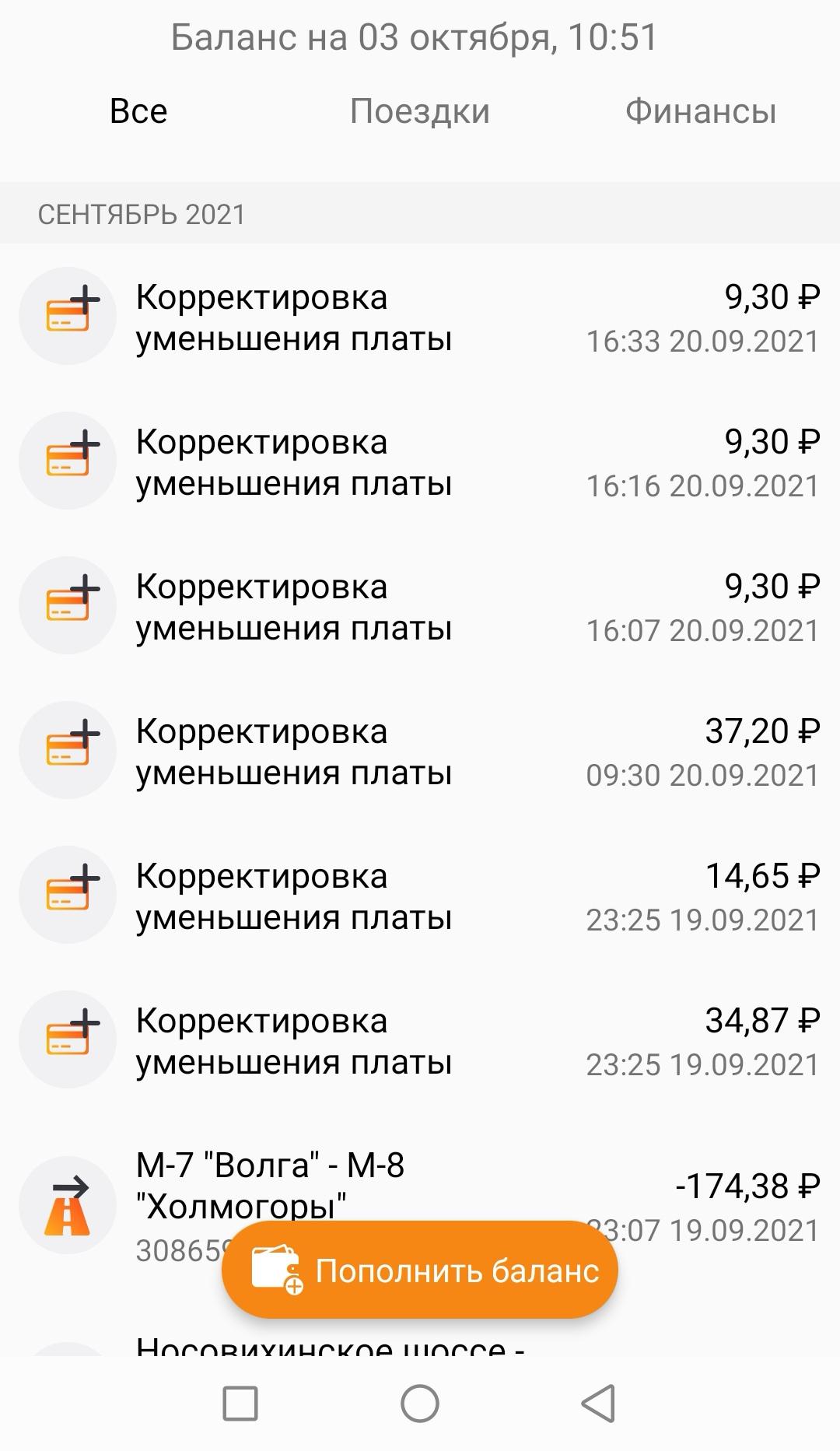Go back with the system back button
840x1451 pixels.
tap(599, 1404)
